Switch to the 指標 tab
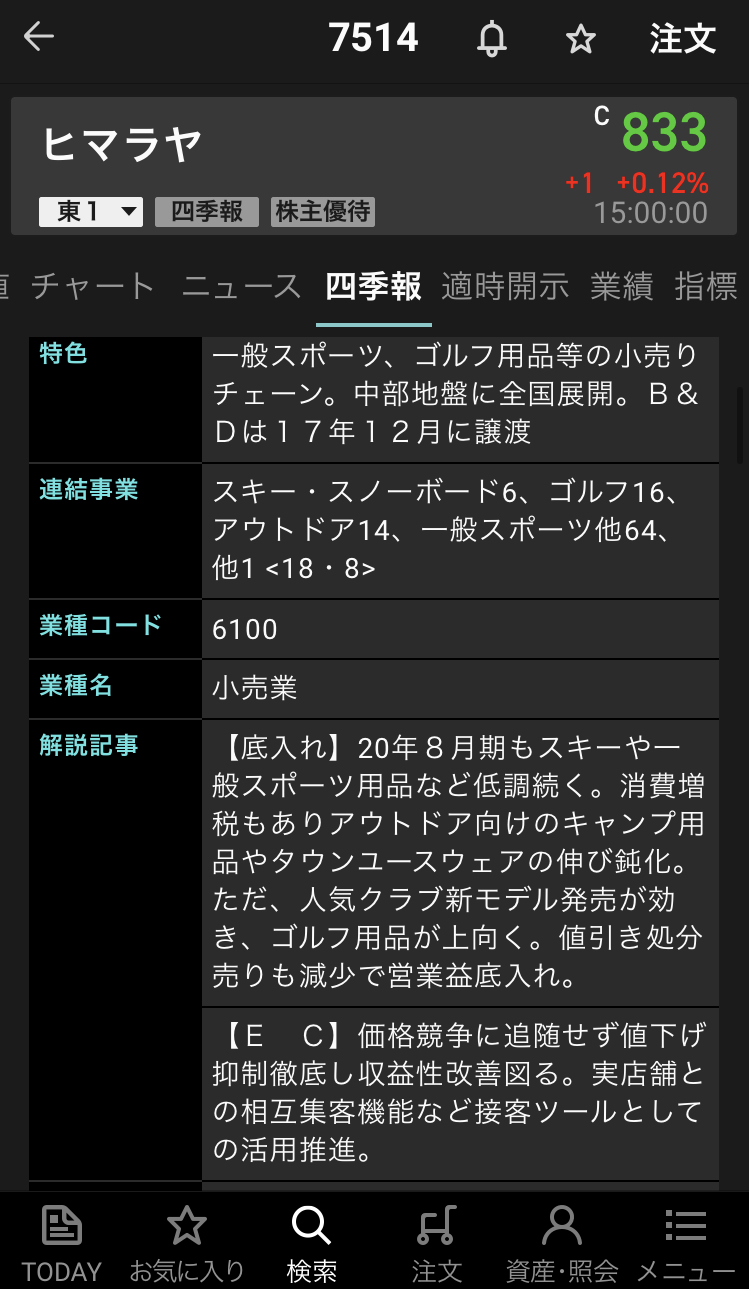This screenshot has height=1289, width=749. pos(706,287)
